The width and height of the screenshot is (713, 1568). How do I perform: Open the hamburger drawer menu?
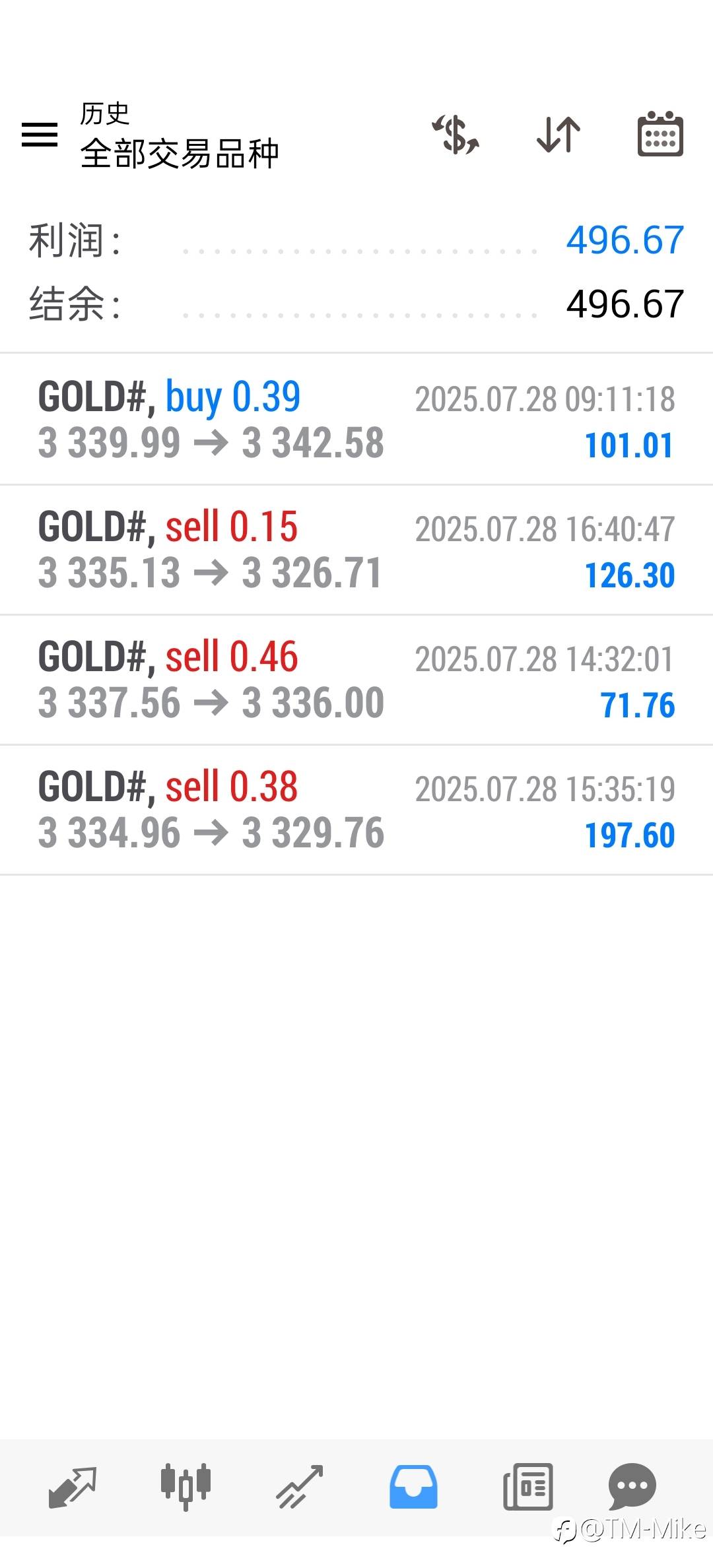point(40,135)
